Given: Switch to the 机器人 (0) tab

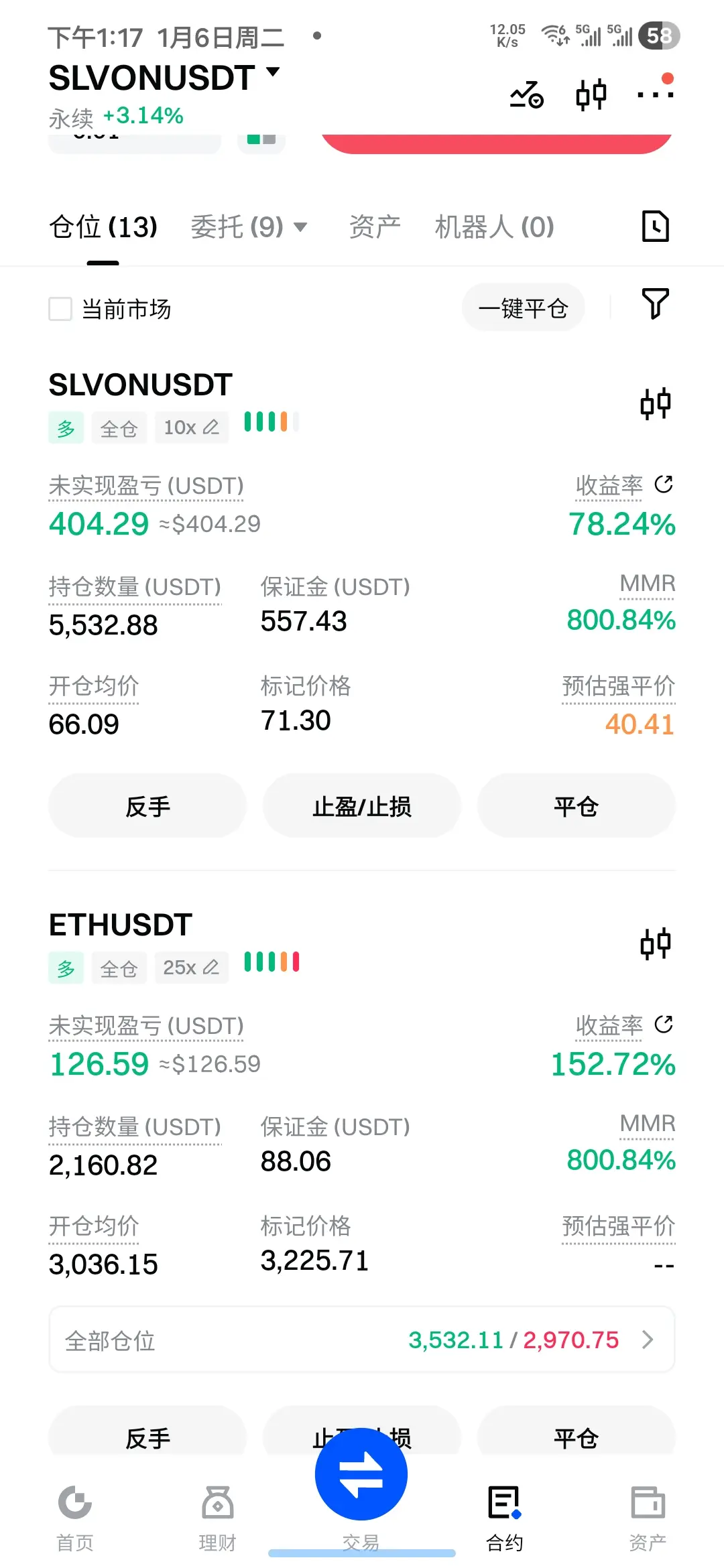Looking at the screenshot, I should click(494, 227).
